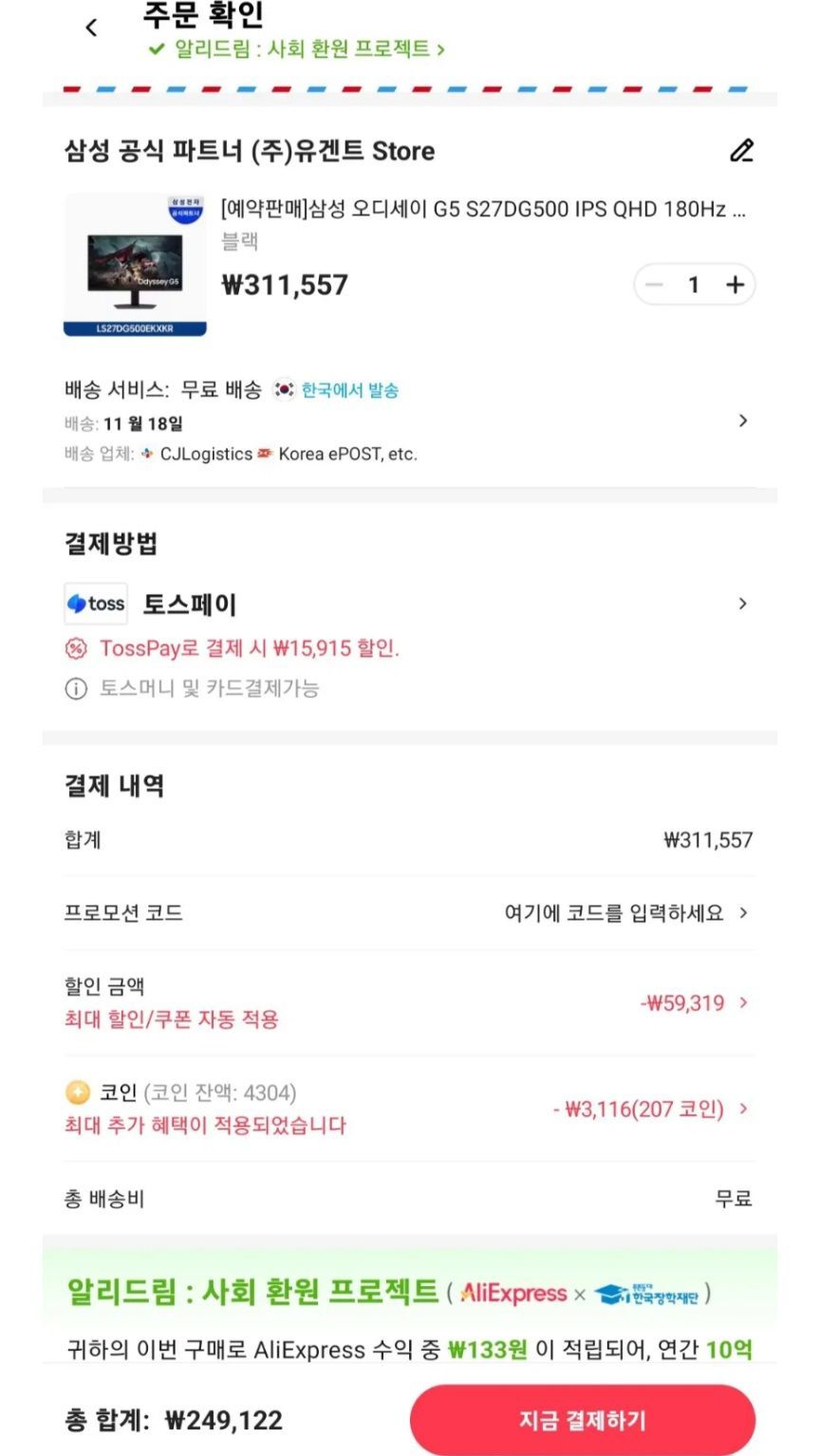Increase quantity with the plus stepper
Screen dimensions: 820x1456
click(734, 284)
